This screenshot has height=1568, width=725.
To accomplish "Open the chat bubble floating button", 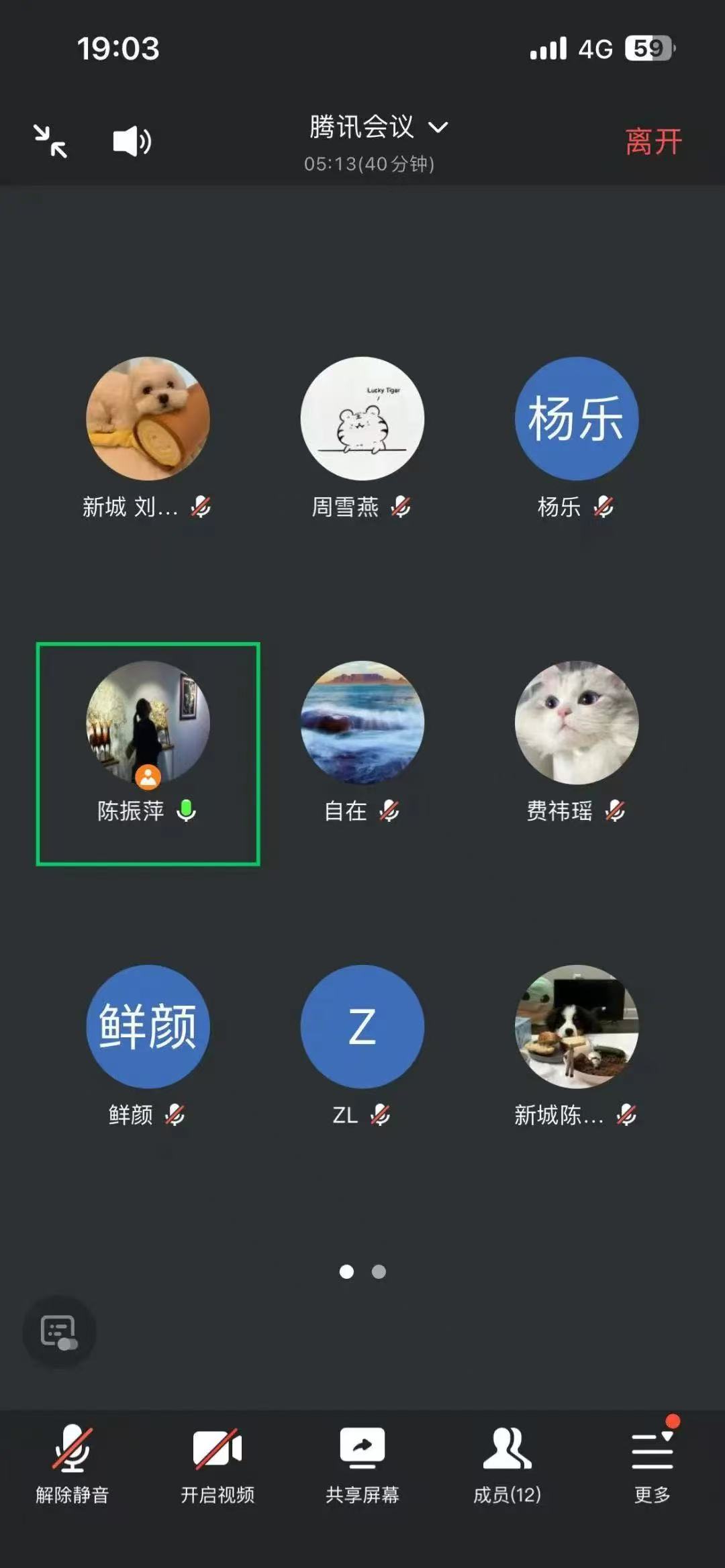I will click(59, 1332).
